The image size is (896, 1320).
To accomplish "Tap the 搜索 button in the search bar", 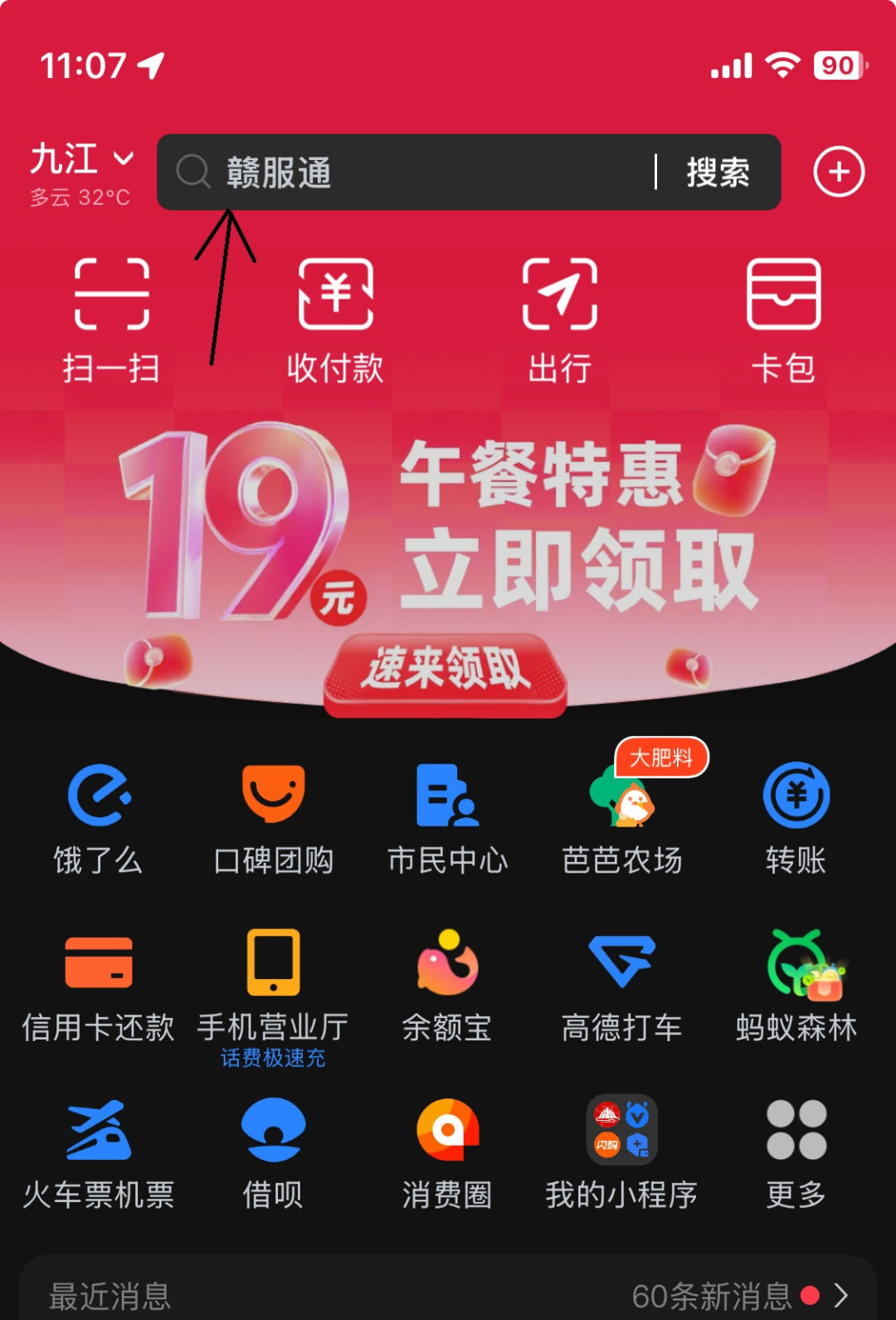I will point(718,173).
